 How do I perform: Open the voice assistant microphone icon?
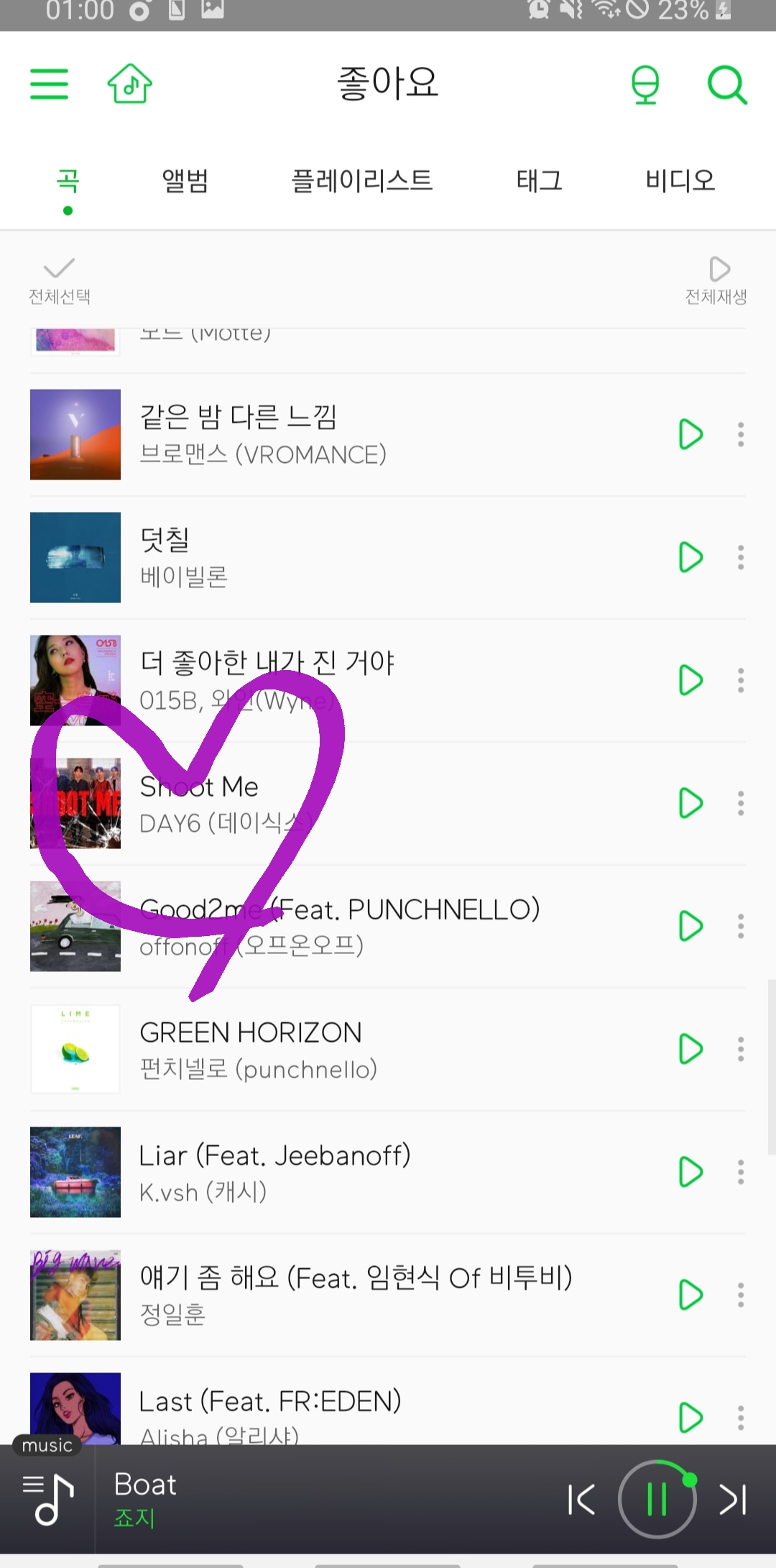(x=645, y=85)
